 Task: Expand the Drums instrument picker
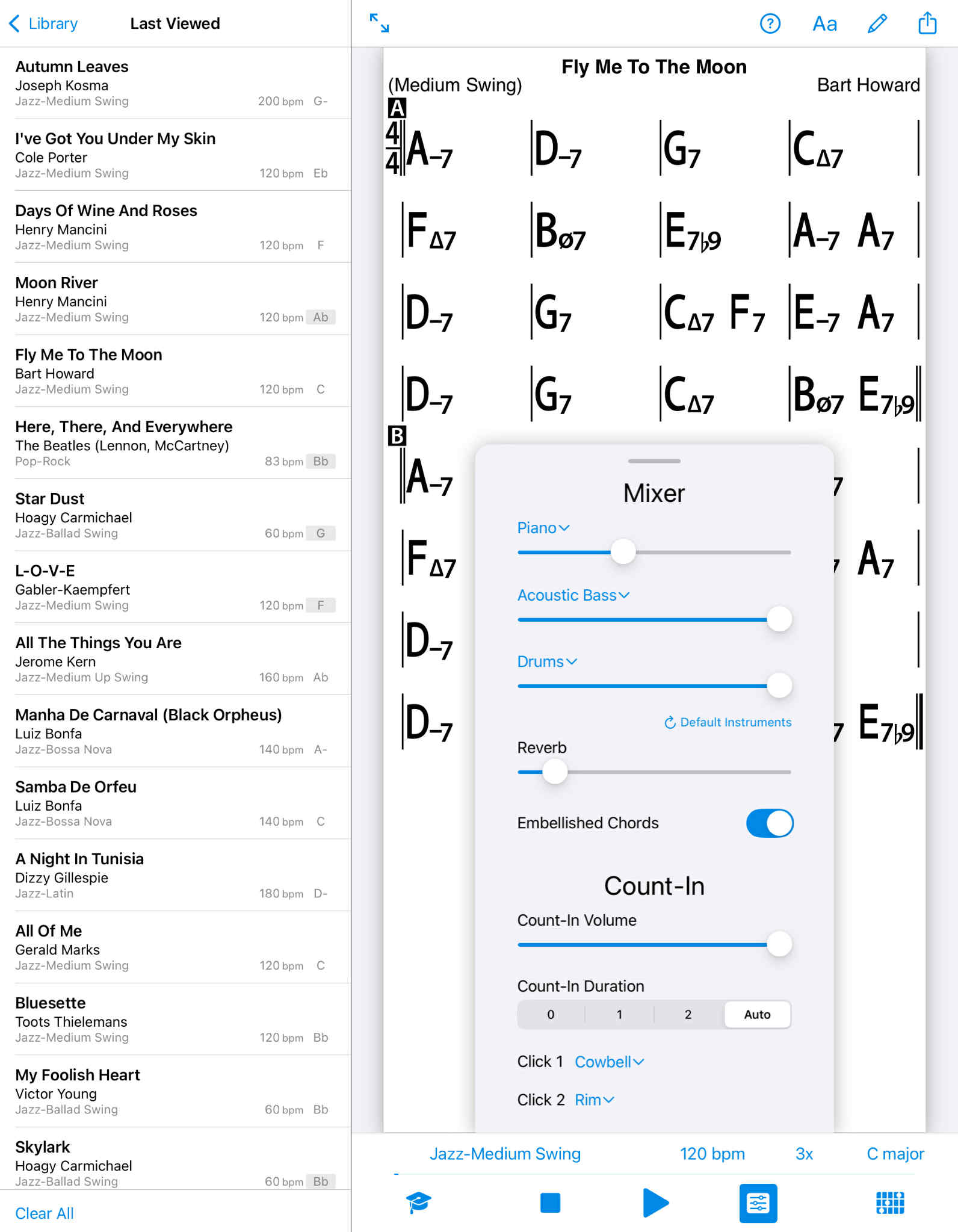point(546,661)
